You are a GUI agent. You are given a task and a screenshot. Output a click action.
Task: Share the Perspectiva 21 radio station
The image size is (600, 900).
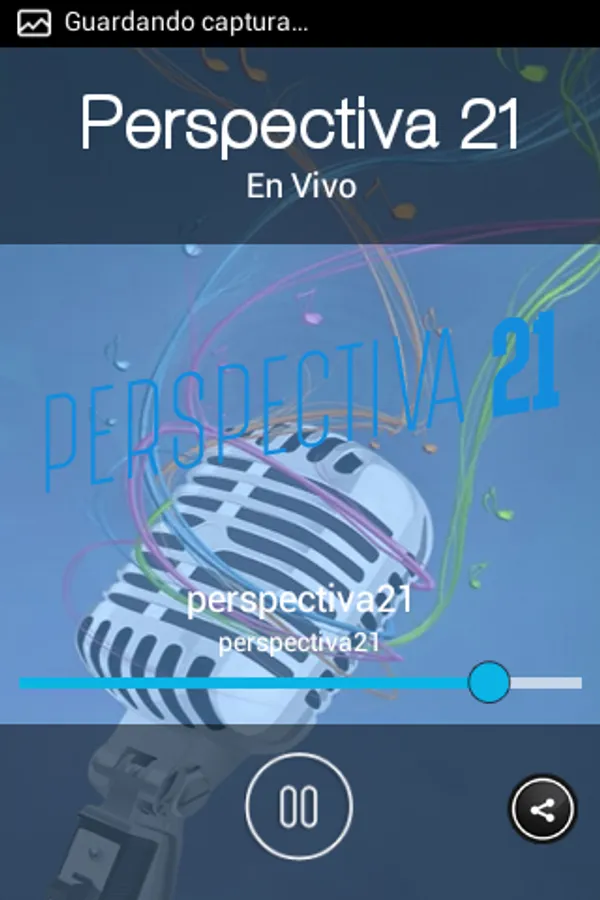coord(543,809)
